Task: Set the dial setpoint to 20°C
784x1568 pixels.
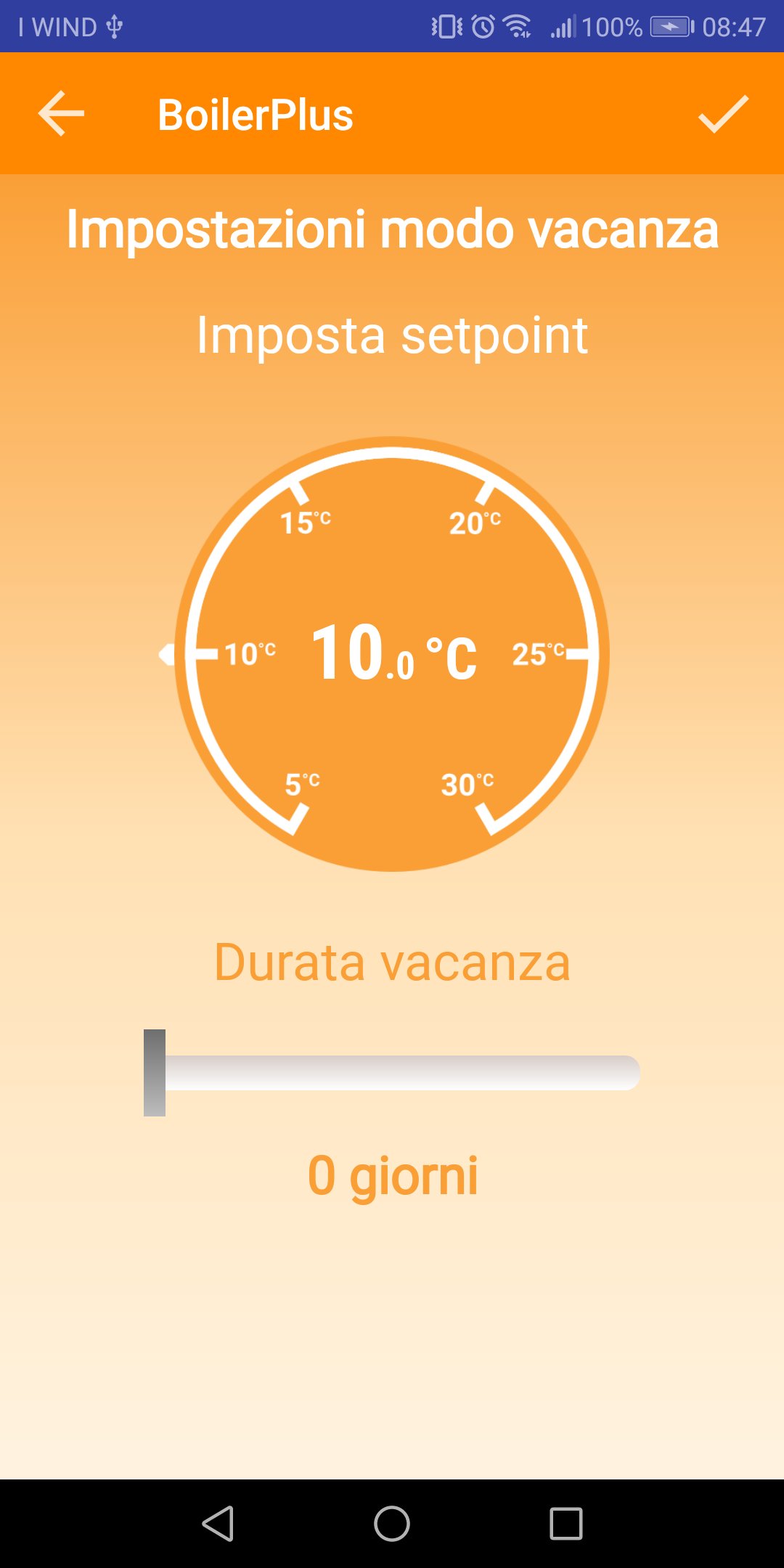Action: click(x=485, y=493)
